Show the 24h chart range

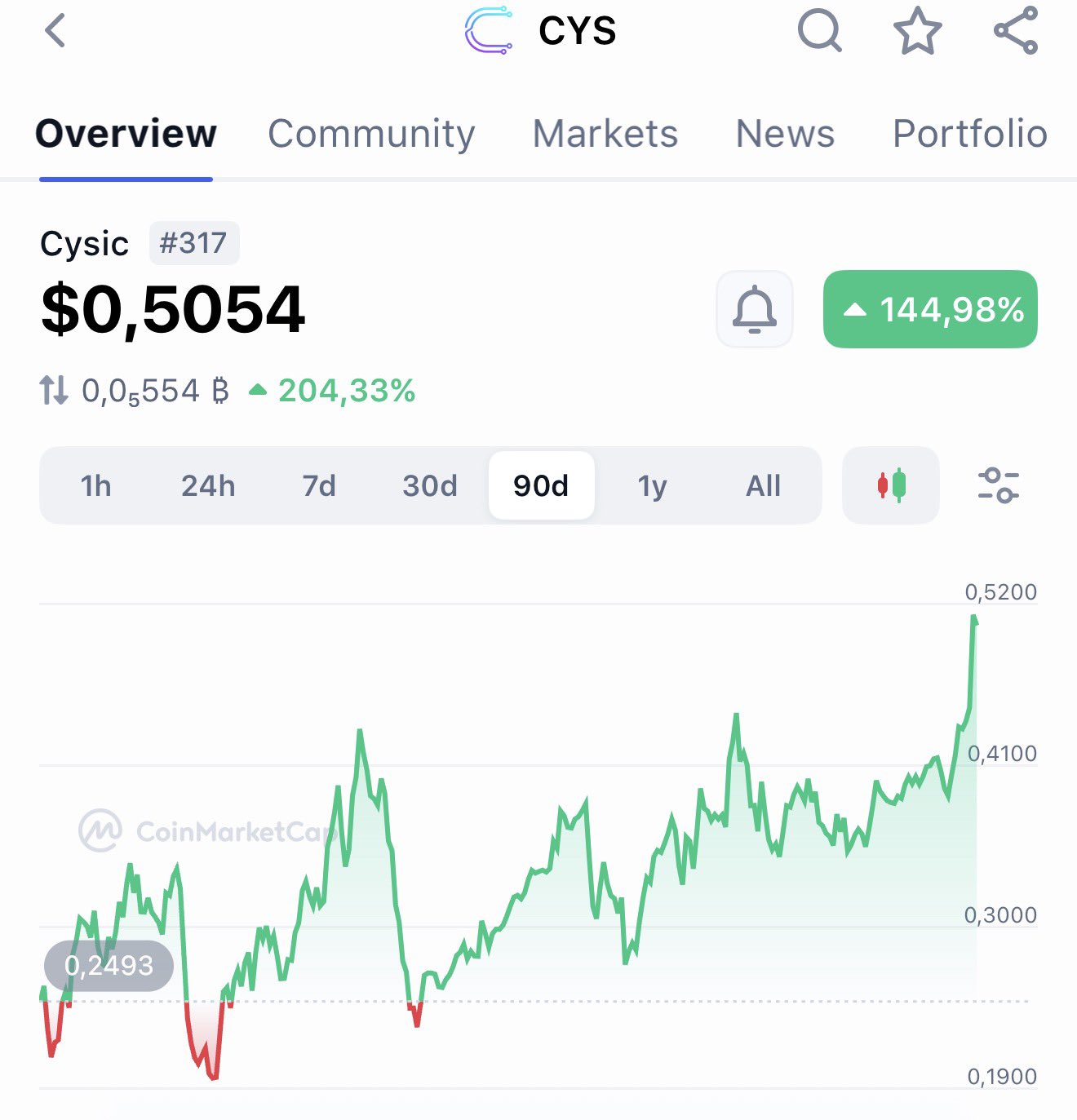[208, 486]
